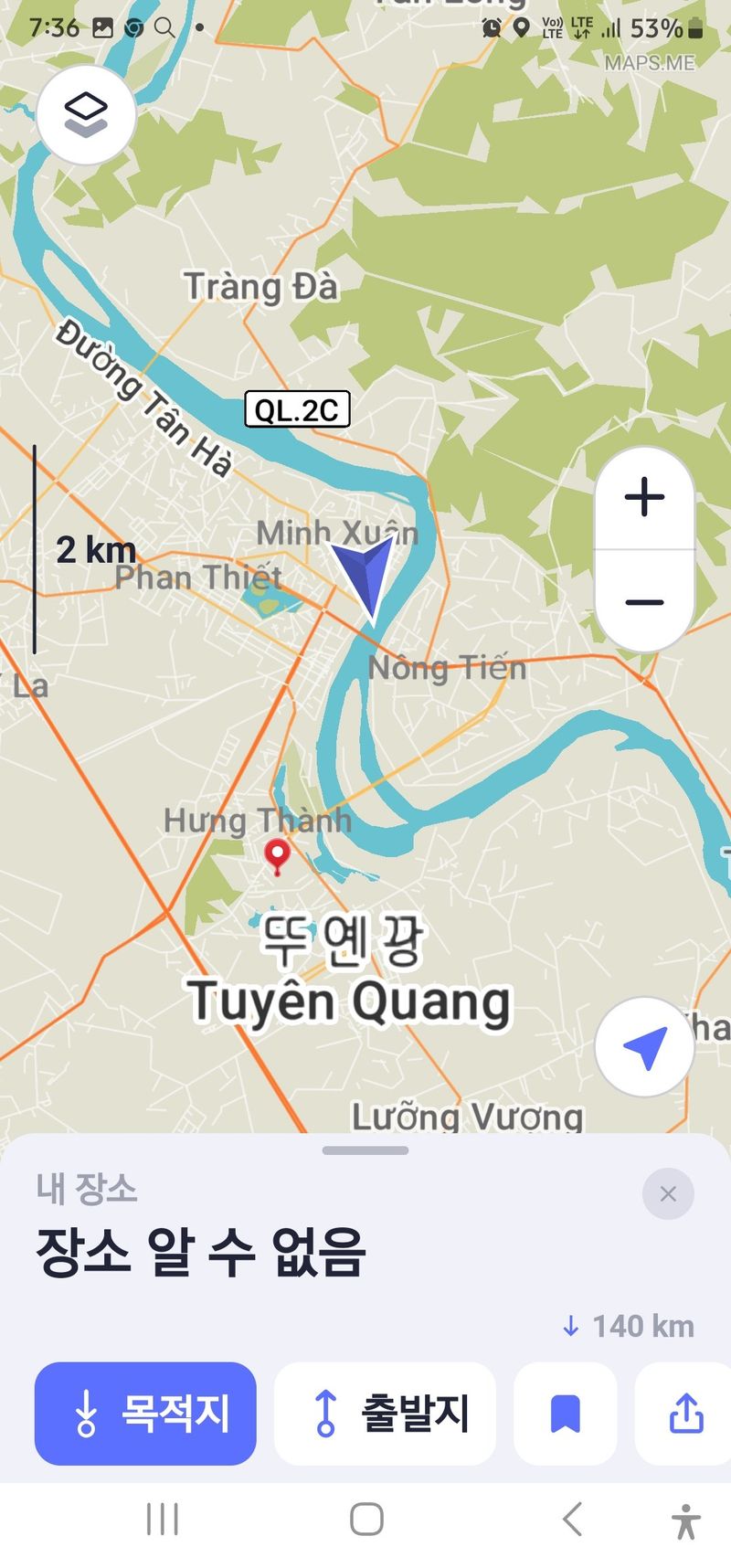Go back with the system back button
The image size is (731, 1568).
[x=572, y=1520]
